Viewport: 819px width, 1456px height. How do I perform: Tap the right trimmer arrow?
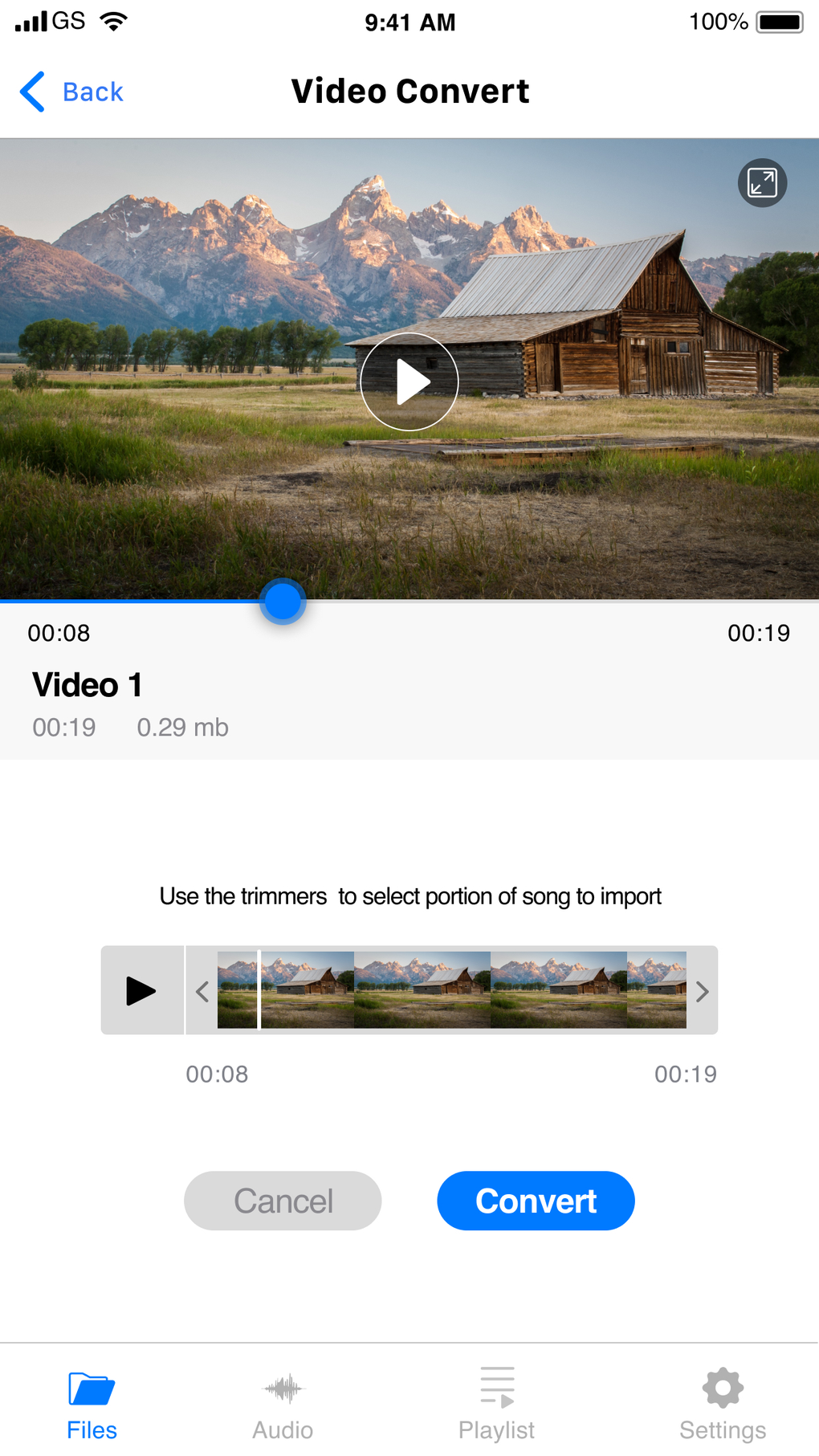703,992
